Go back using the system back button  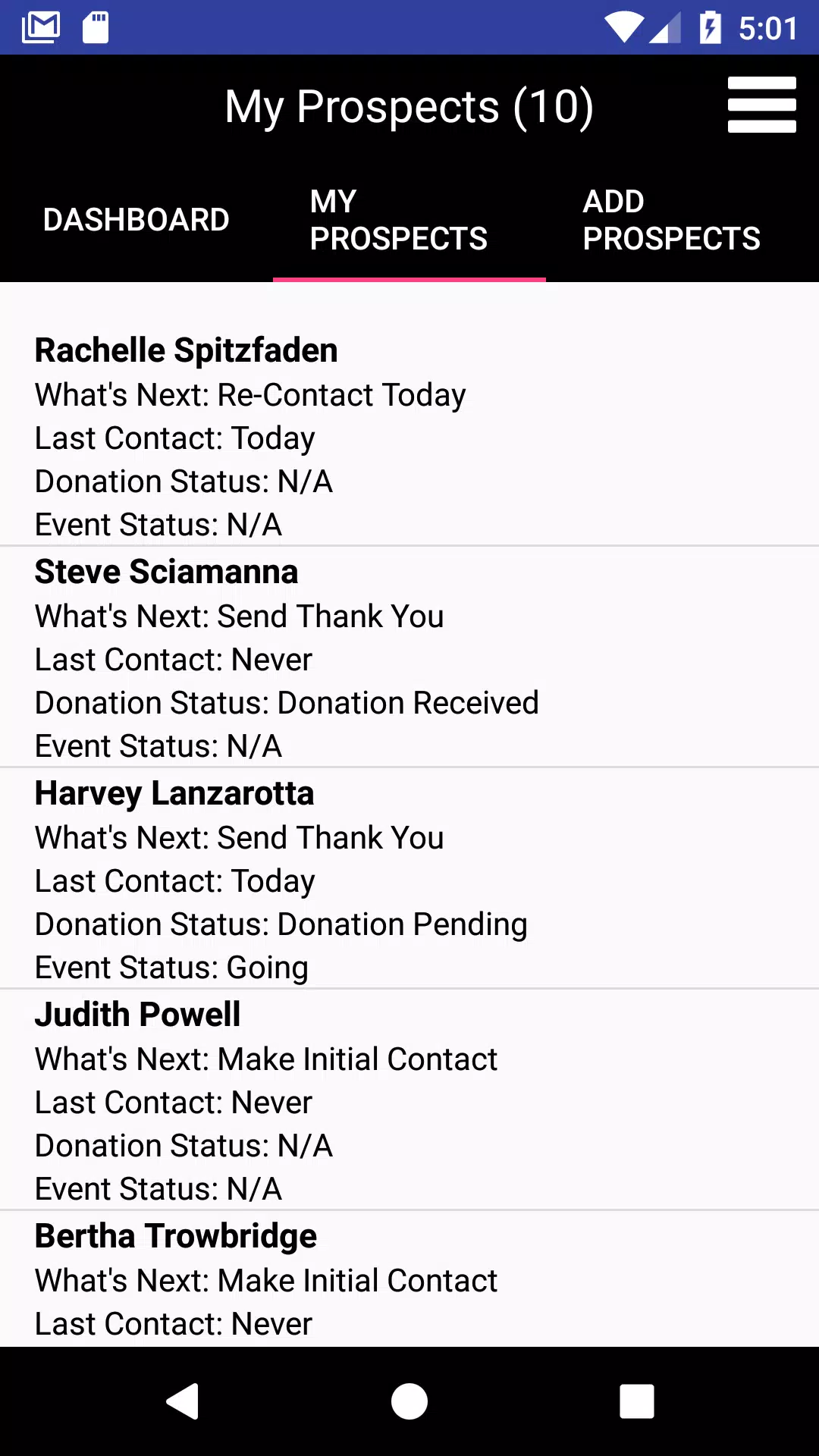pyautogui.click(x=182, y=1401)
